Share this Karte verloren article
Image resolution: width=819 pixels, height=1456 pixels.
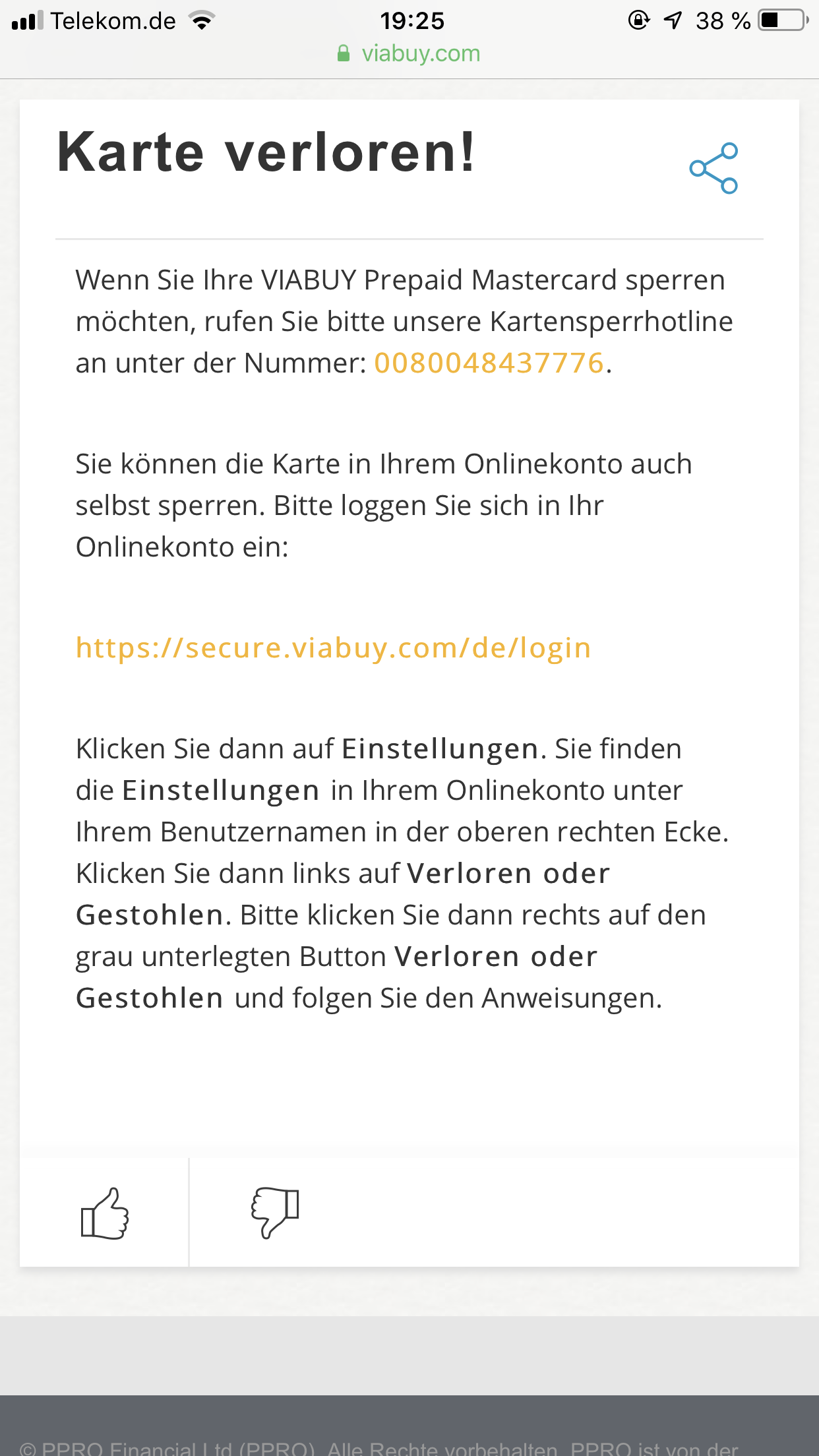pyautogui.click(x=713, y=168)
